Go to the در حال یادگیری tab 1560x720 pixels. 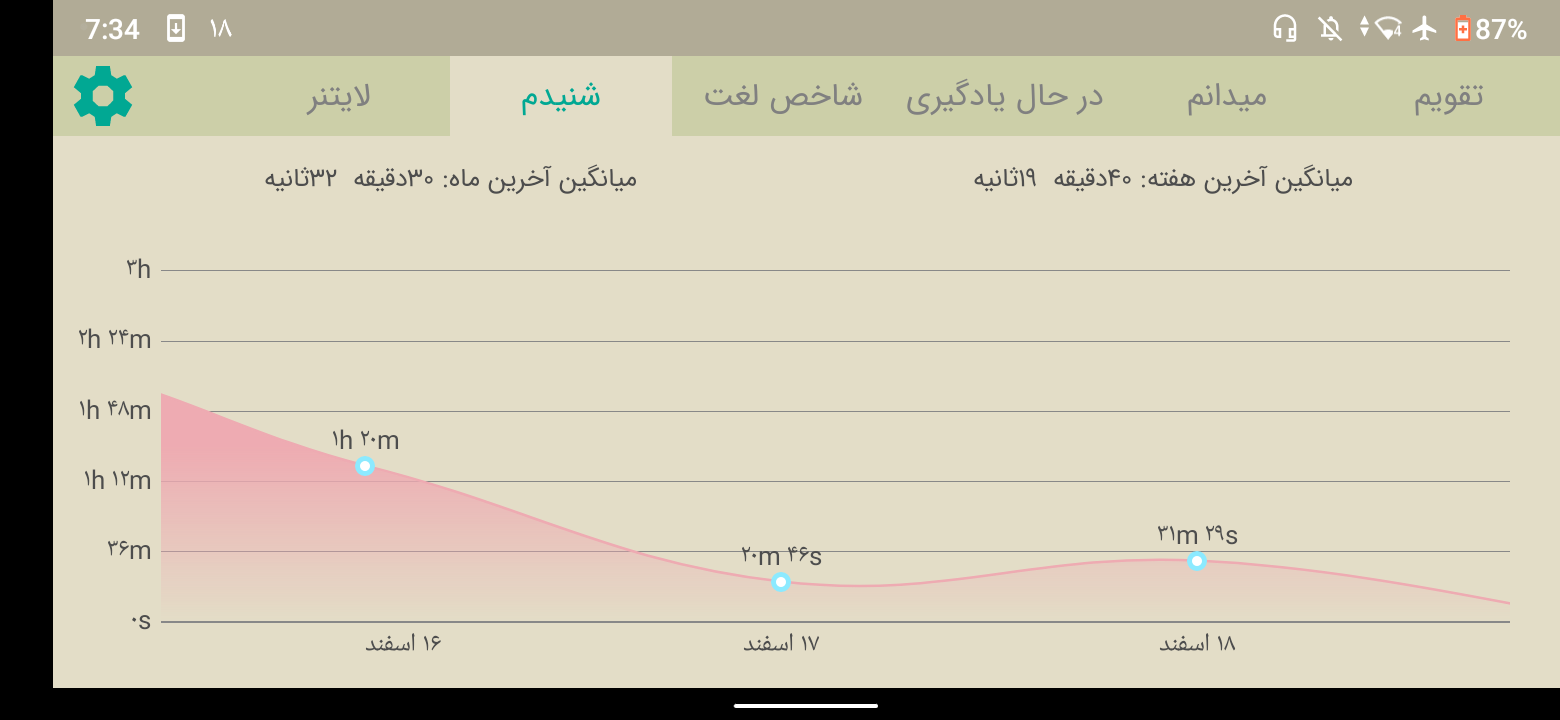(1005, 96)
